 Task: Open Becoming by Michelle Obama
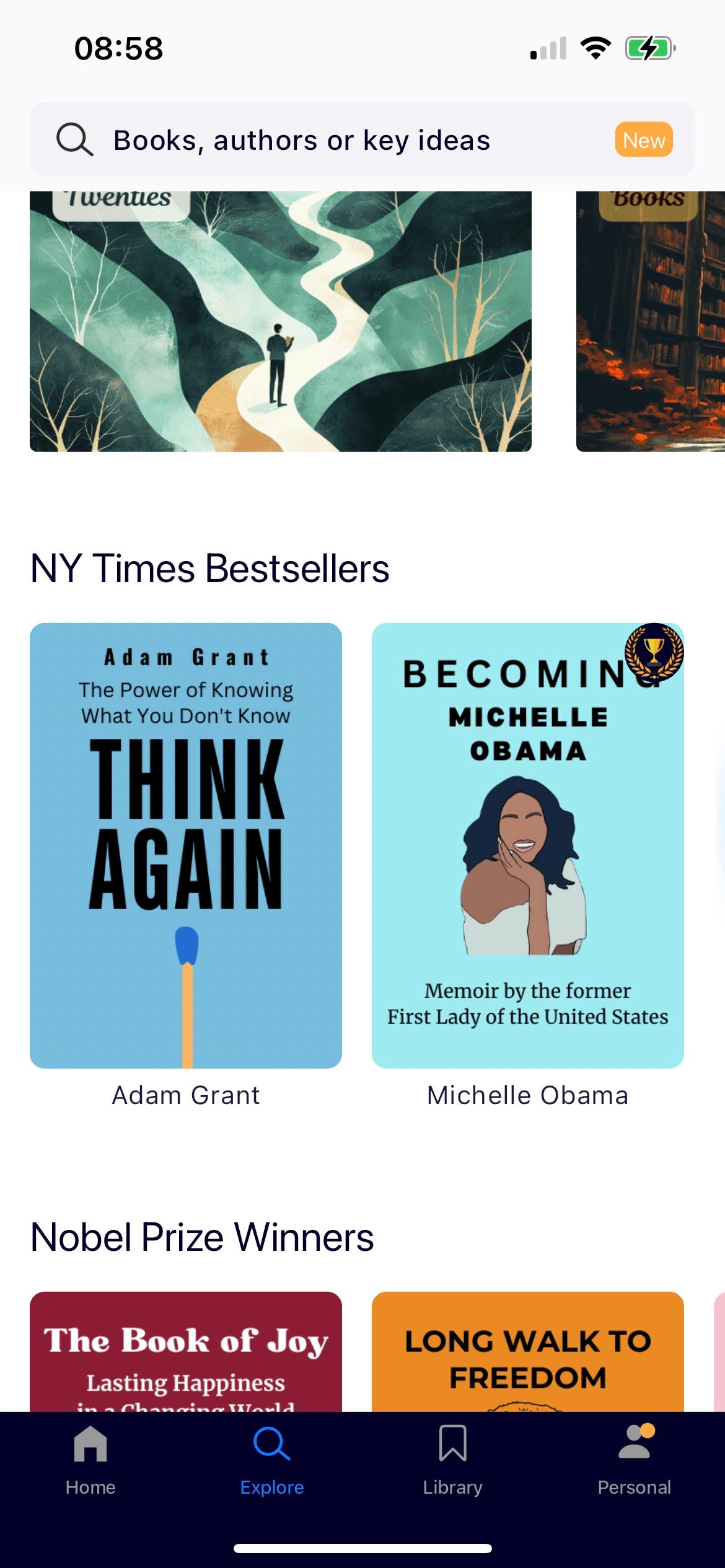tap(527, 845)
